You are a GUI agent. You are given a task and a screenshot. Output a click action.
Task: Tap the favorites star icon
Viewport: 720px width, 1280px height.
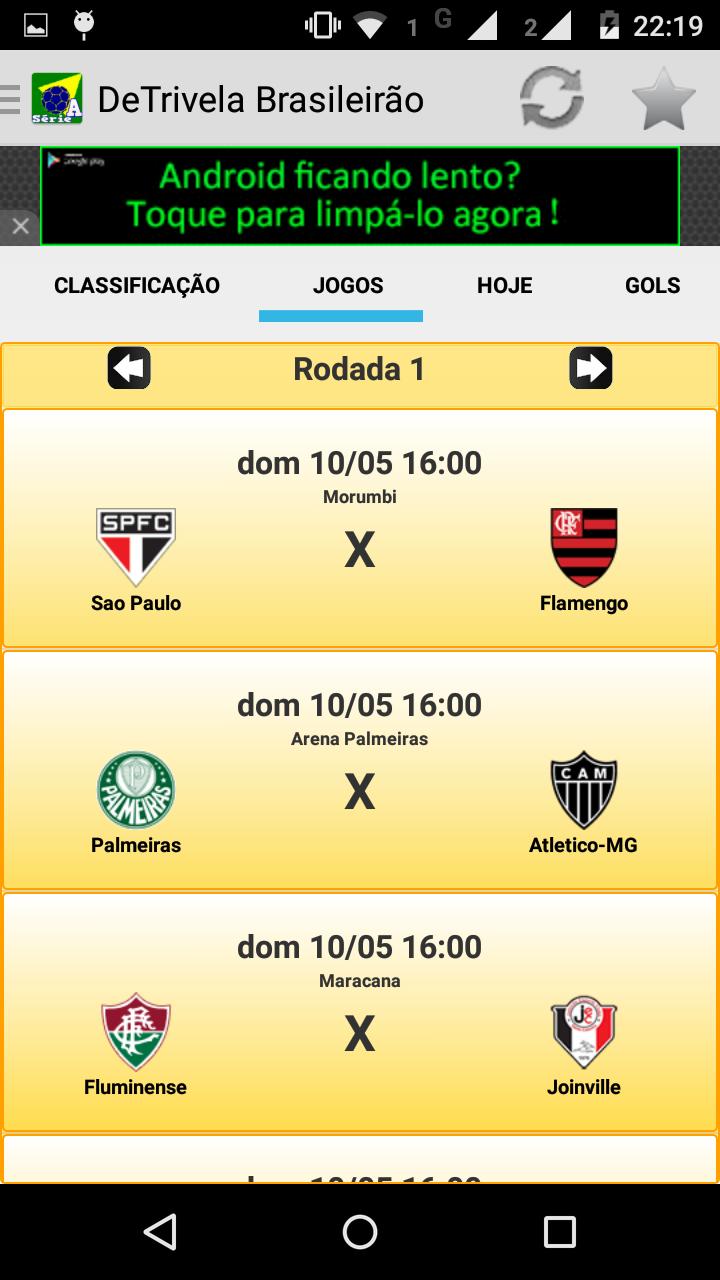pos(663,99)
